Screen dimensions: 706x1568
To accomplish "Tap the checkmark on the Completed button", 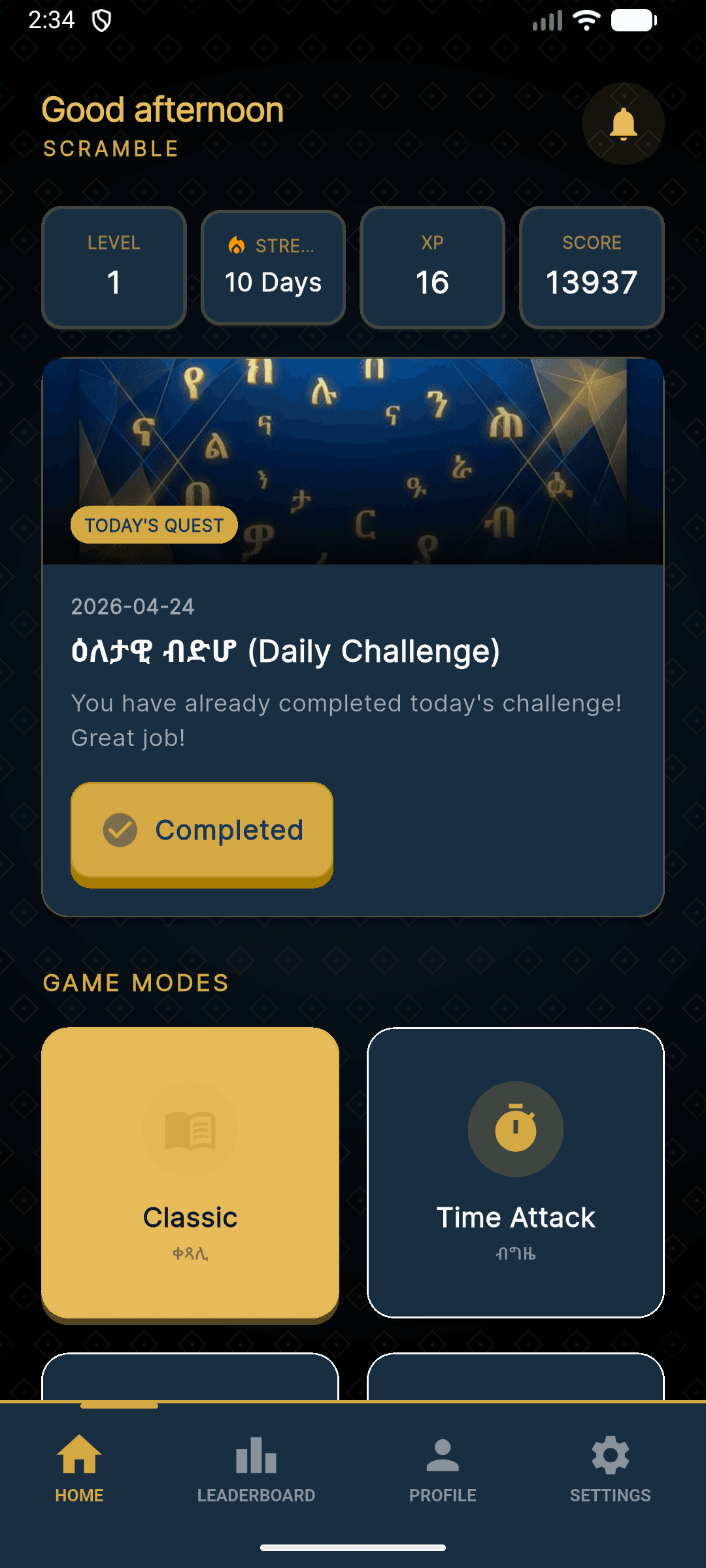I will [x=120, y=830].
